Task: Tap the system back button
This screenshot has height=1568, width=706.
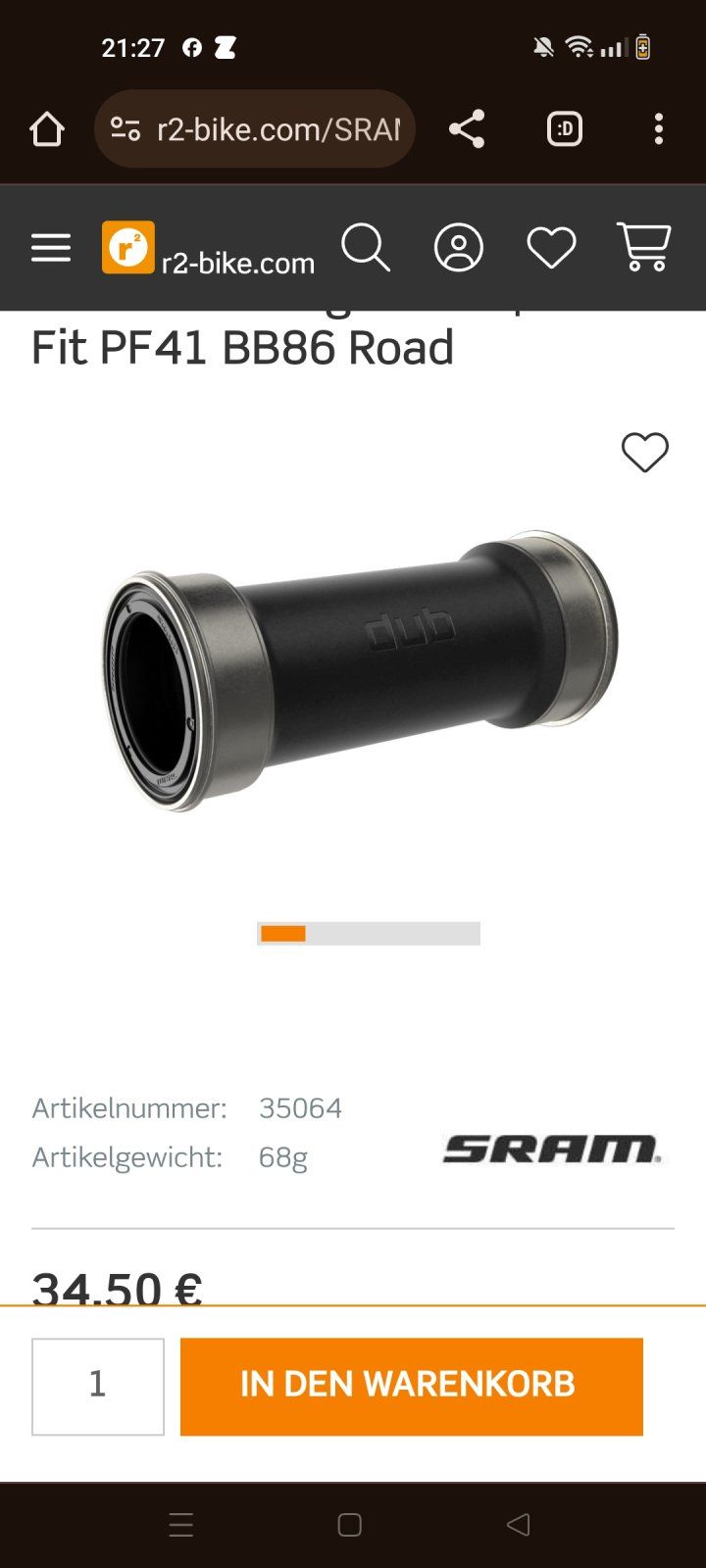Action: click(518, 1524)
